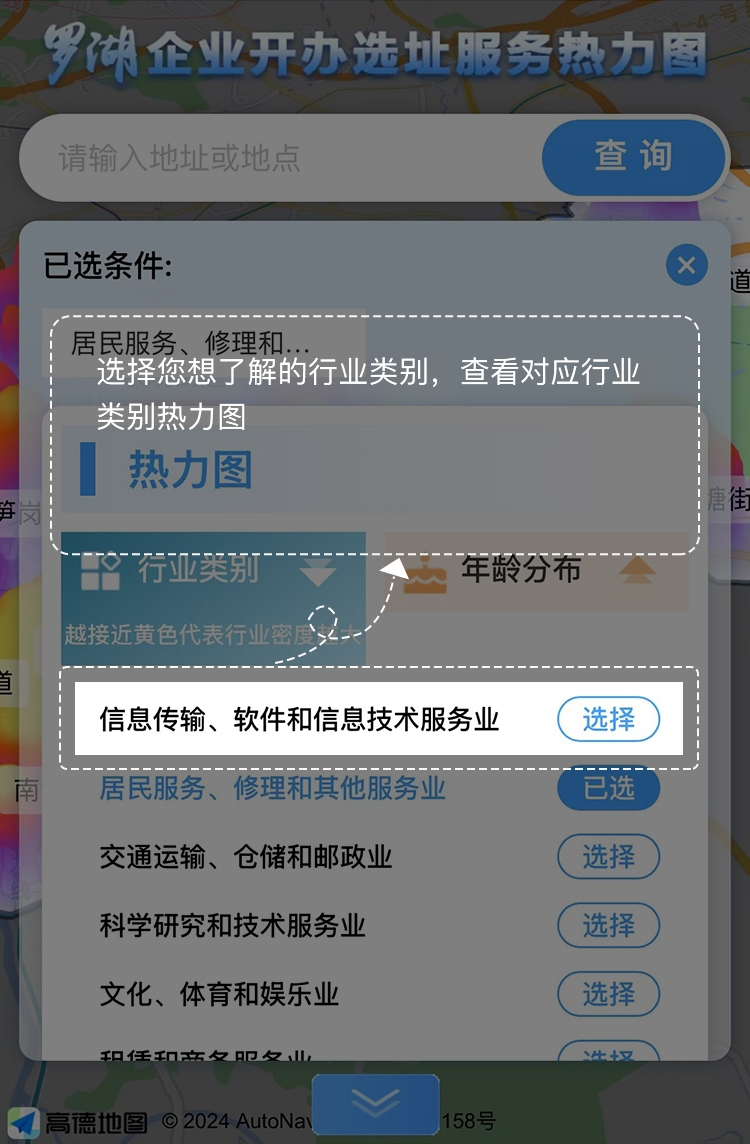This screenshot has width=750, height=1144.
Task: Select 信息传输、软件和信息技术服务业
Action: tap(608, 719)
